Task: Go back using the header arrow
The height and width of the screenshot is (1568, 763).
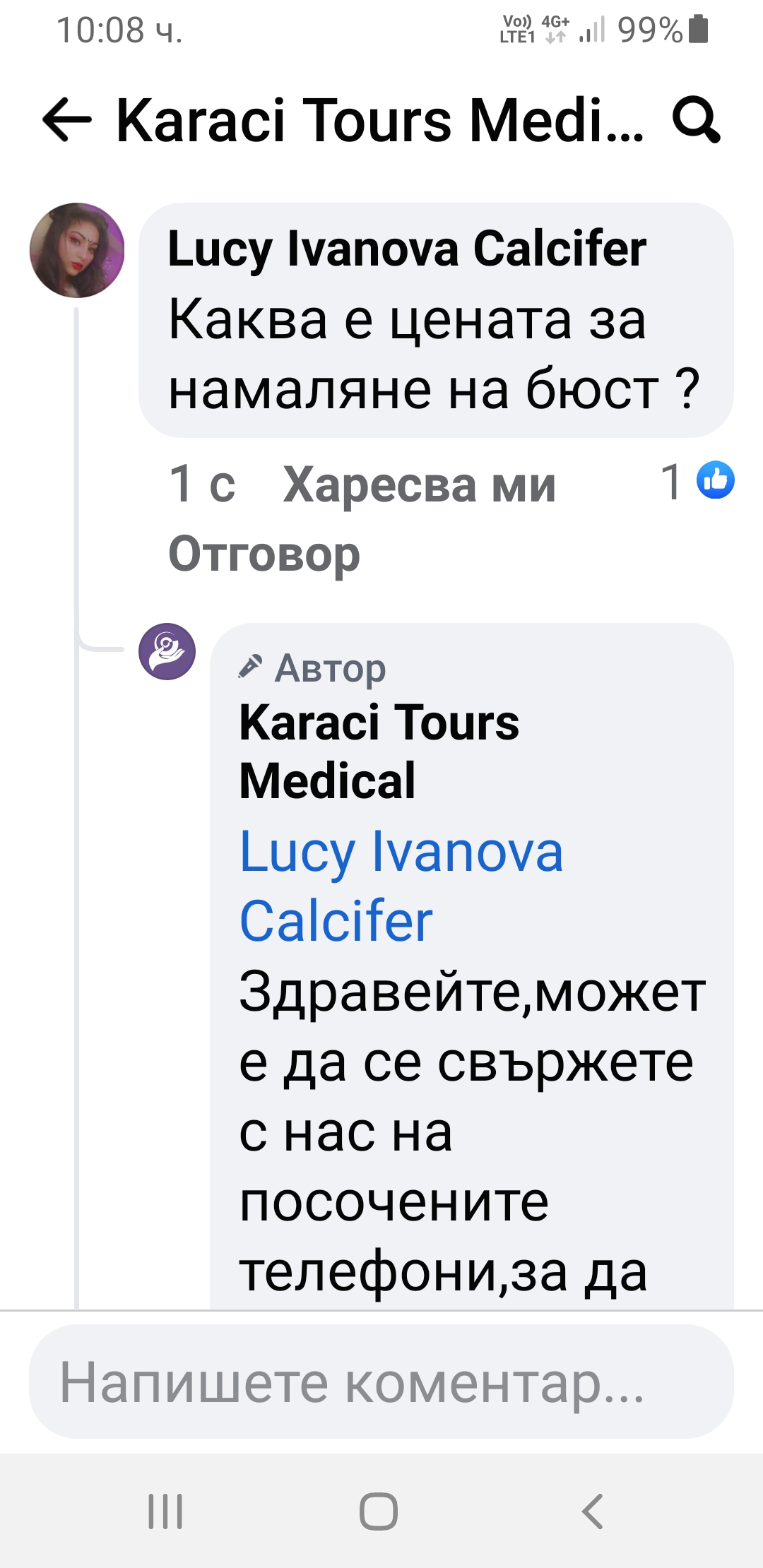Action: point(67,120)
